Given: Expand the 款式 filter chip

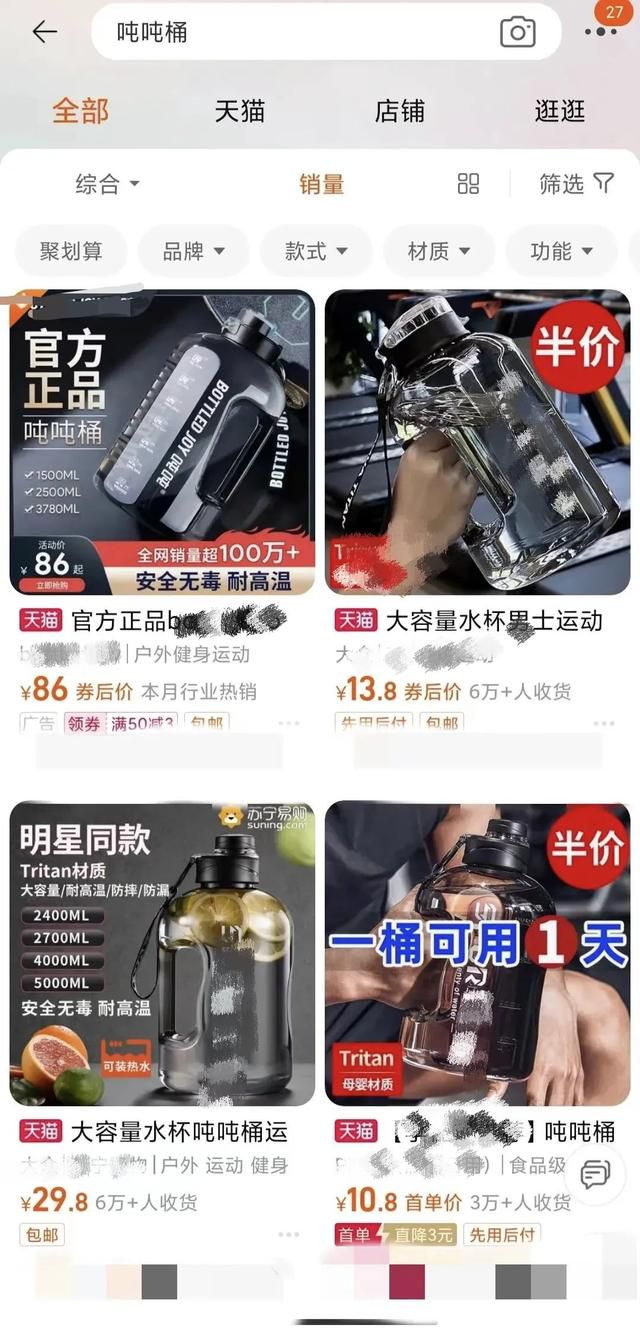Looking at the screenshot, I should [316, 251].
